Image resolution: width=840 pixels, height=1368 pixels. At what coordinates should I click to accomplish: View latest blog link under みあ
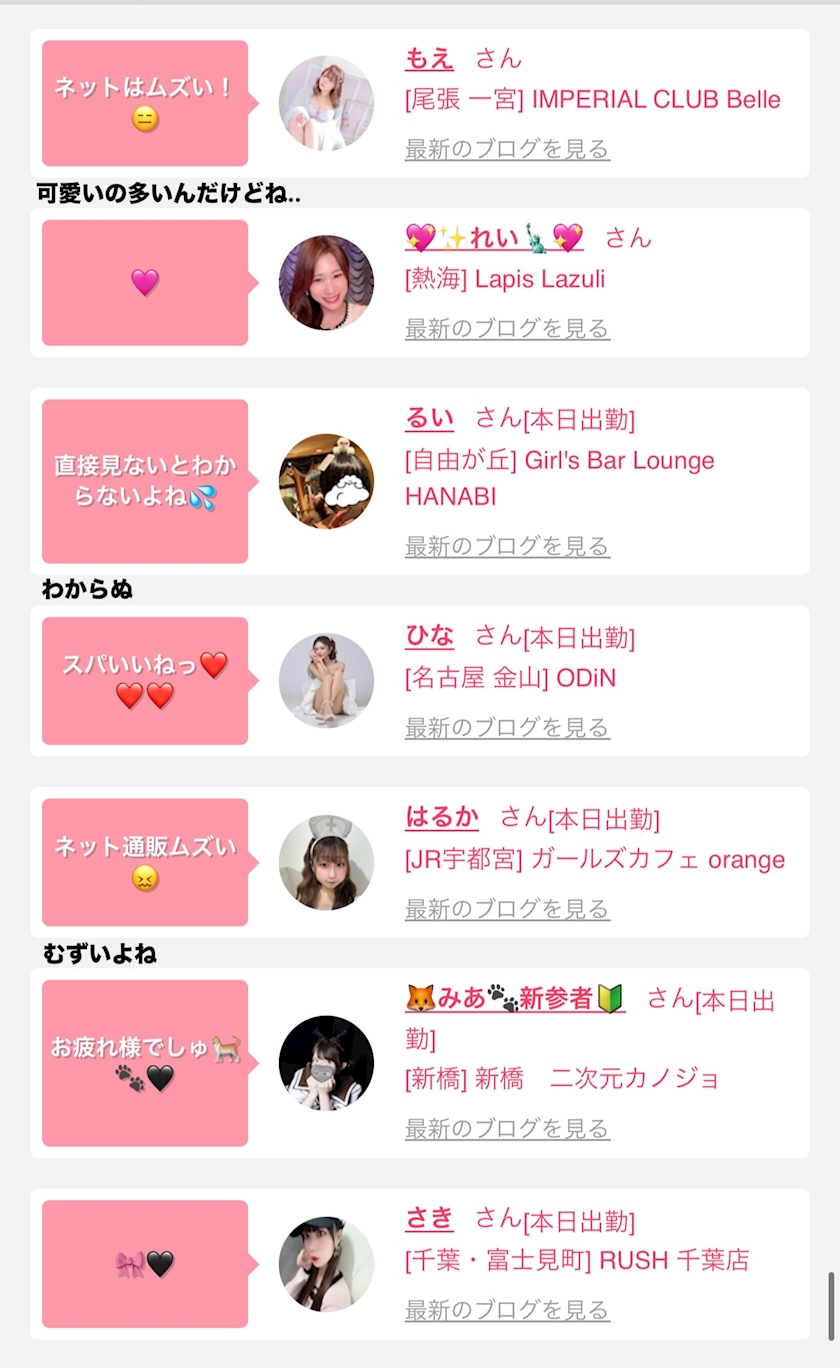coord(507,1129)
